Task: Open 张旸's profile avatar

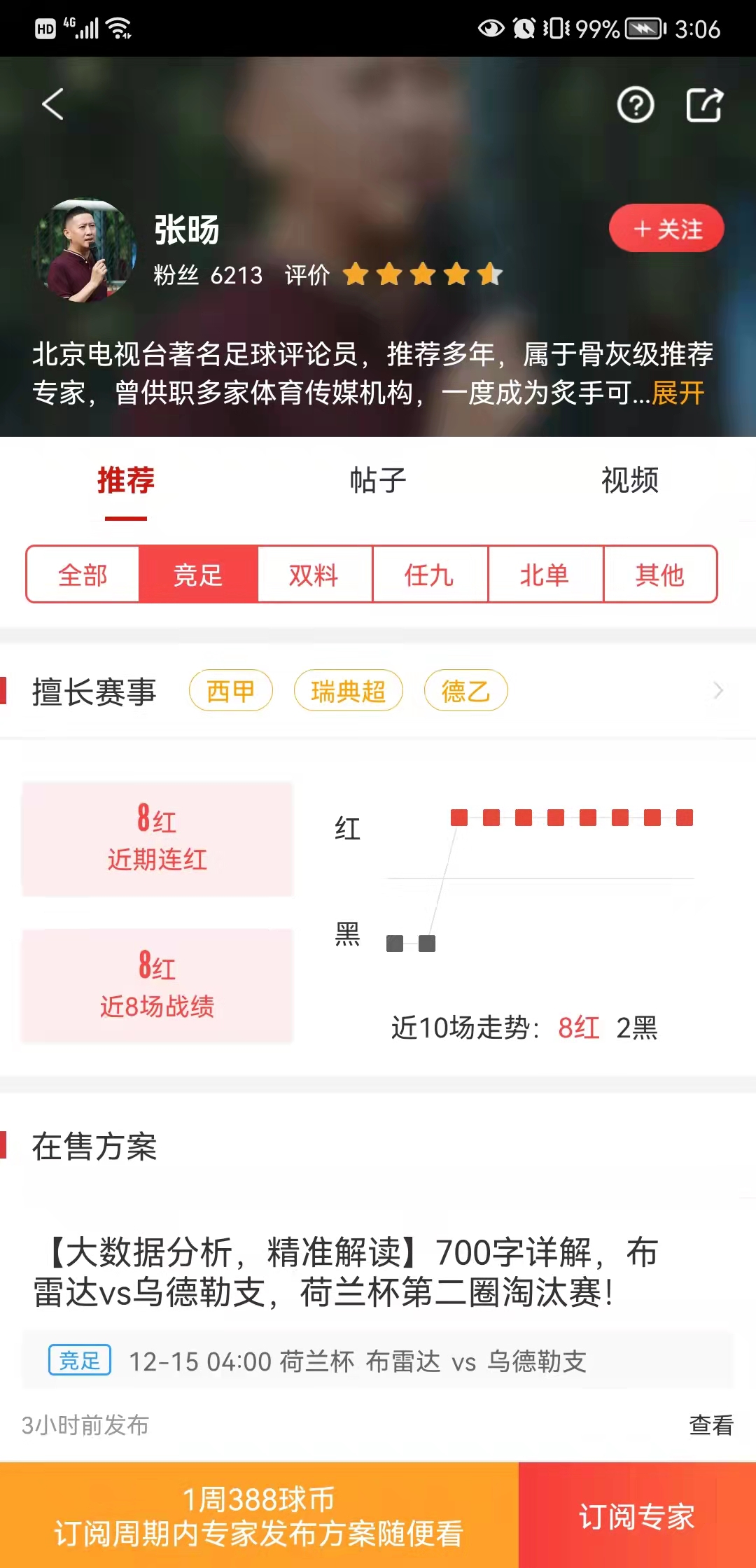Action: (x=84, y=250)
